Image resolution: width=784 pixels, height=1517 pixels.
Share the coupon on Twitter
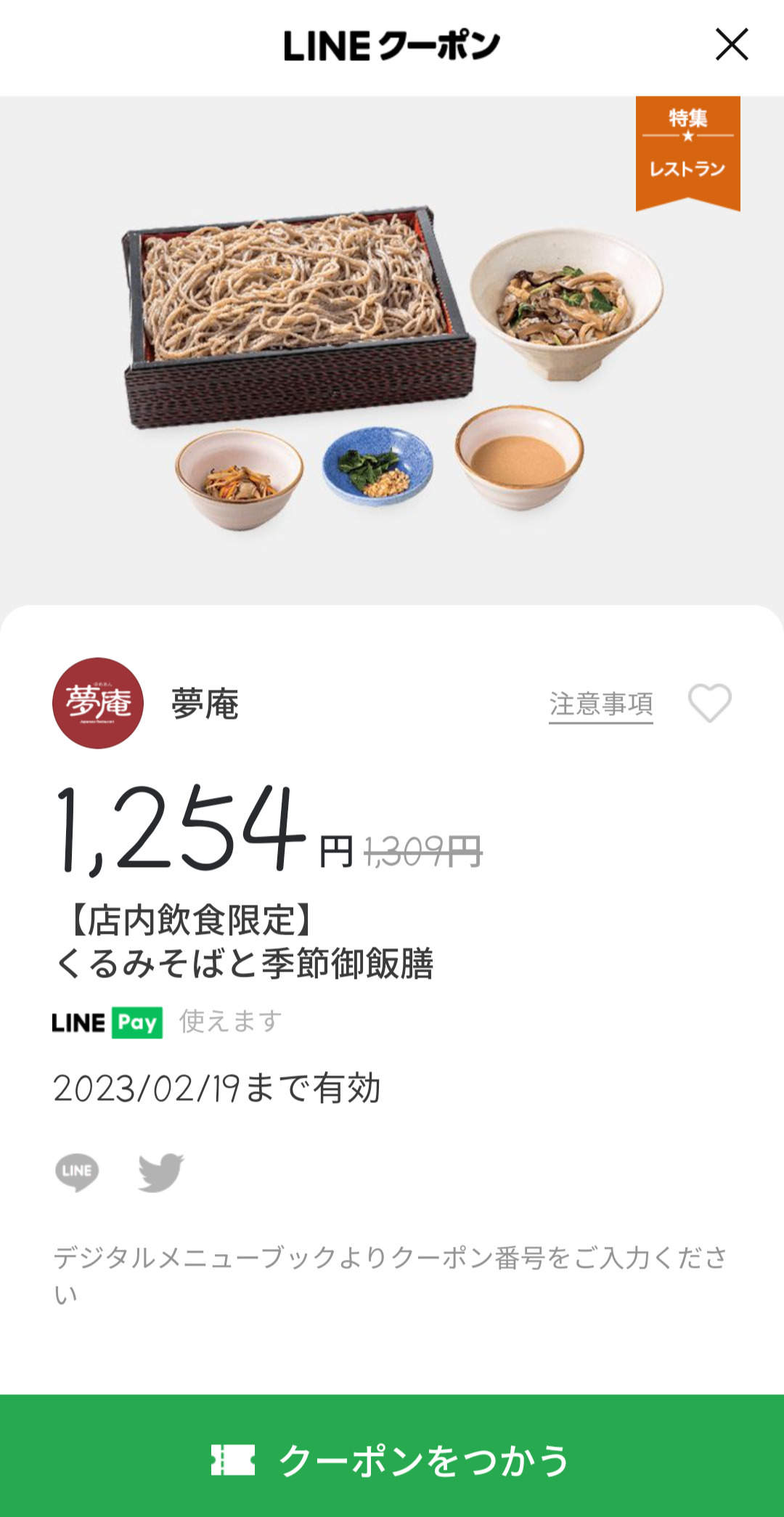pos(160,1171)
